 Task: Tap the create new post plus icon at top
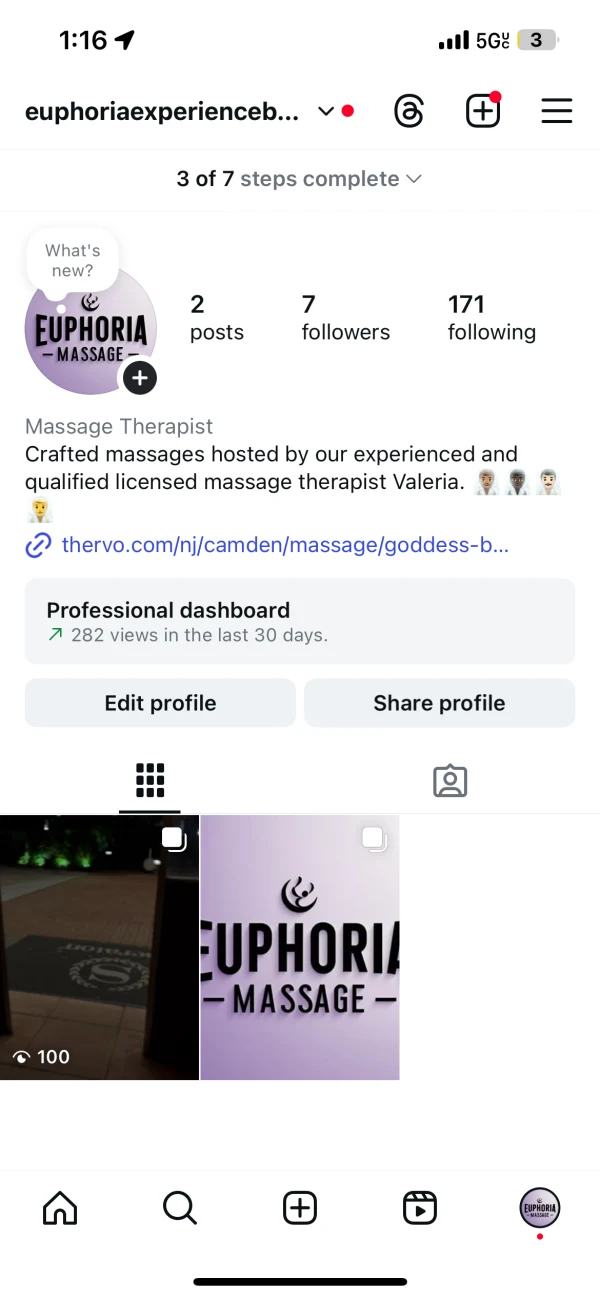pos(483,111)
